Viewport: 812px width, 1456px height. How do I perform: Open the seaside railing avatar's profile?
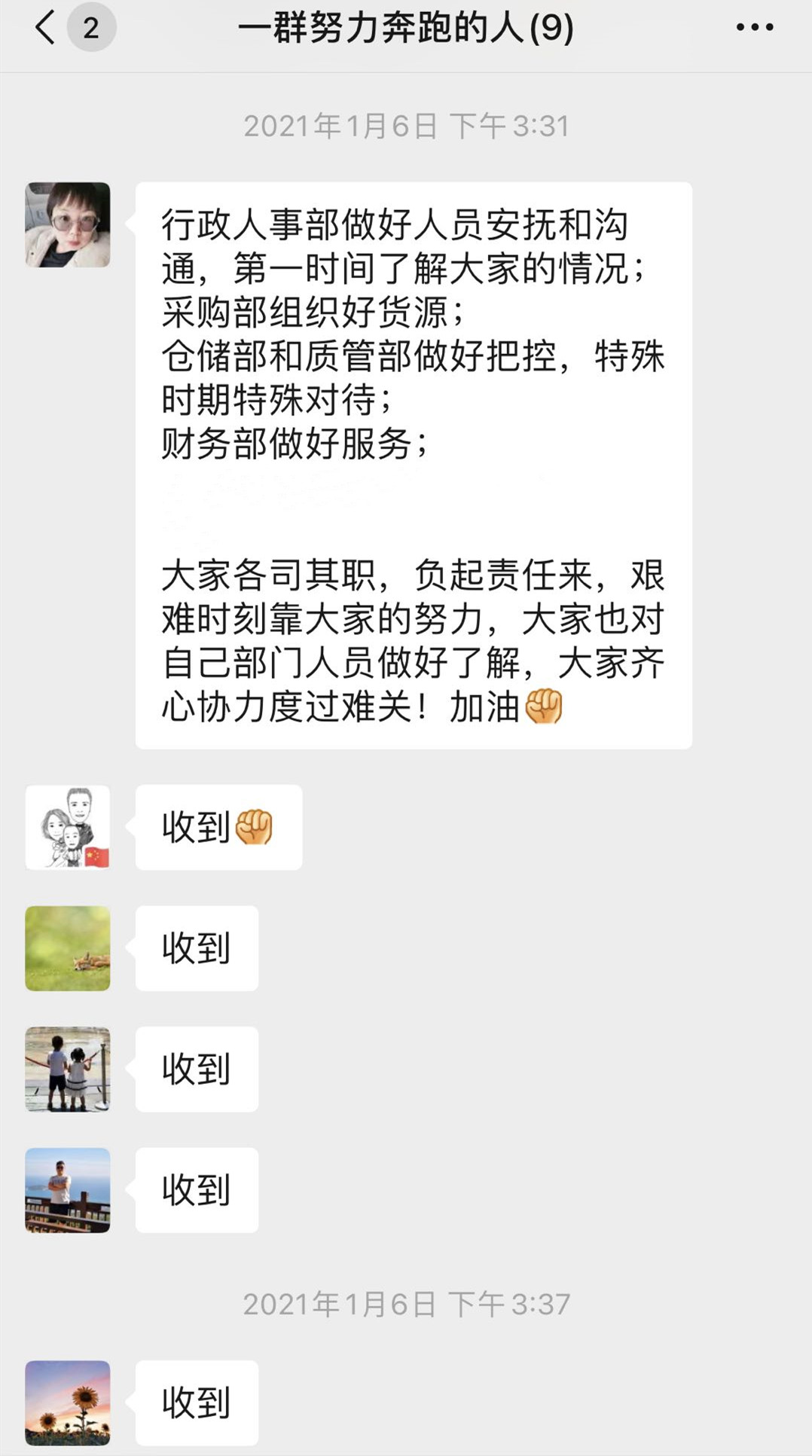[x=68, y=1190]
